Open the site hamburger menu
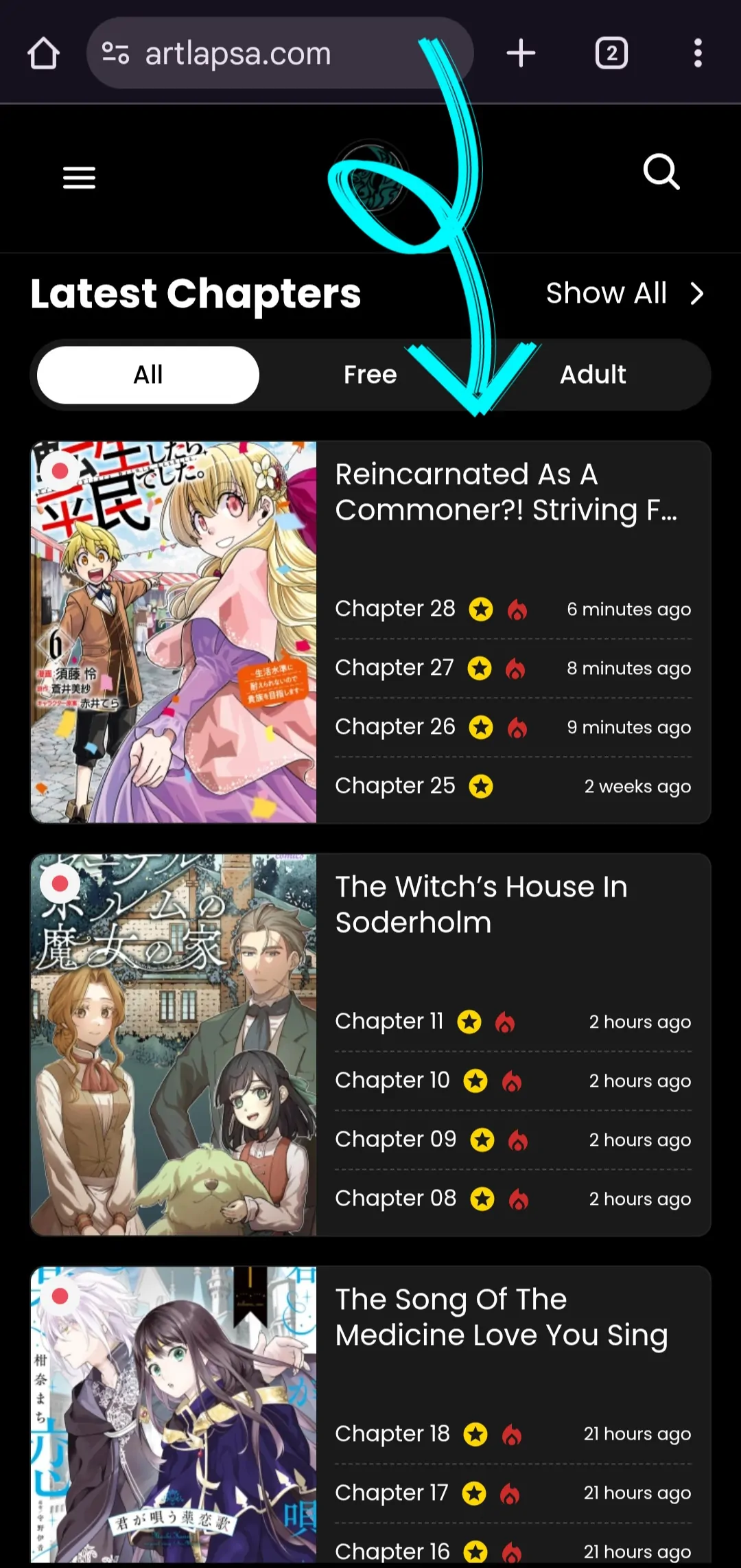Screen dimensions: 741x1568 tap(79, 178)
